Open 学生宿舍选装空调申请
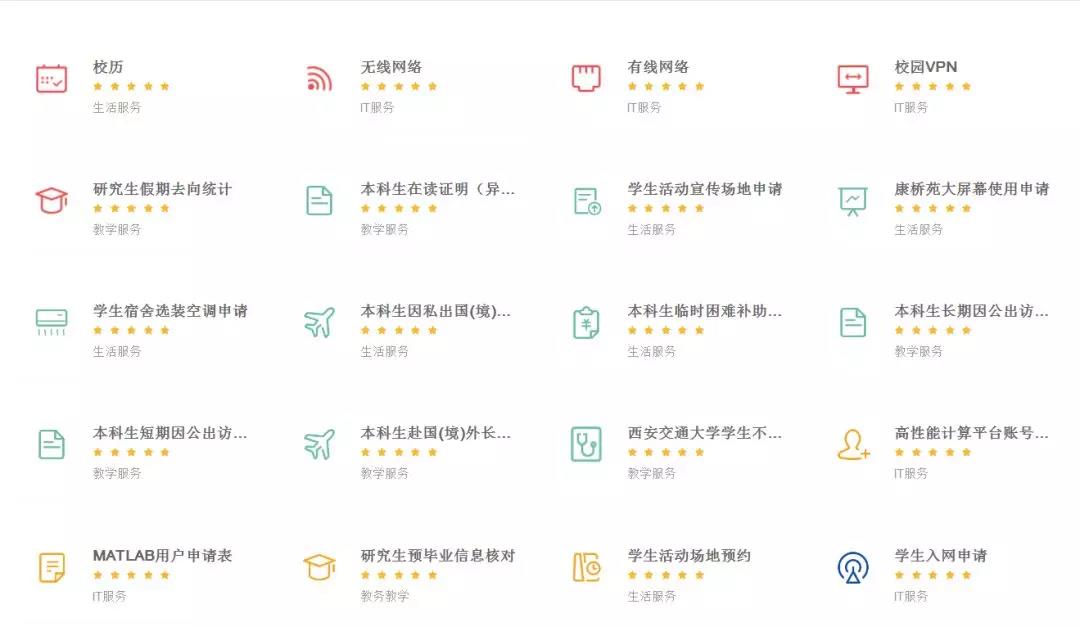 click(170, 311)
